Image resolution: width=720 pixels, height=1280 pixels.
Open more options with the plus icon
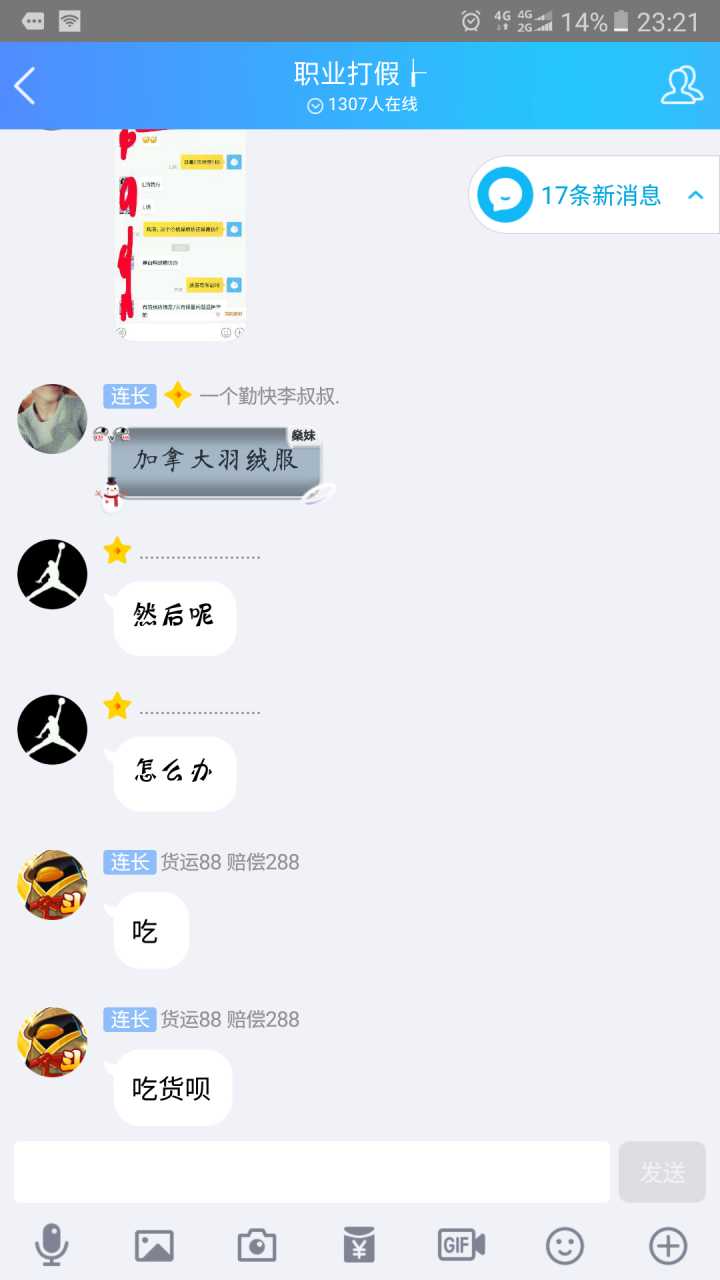pyautogui.click(x=667, y=1246)
